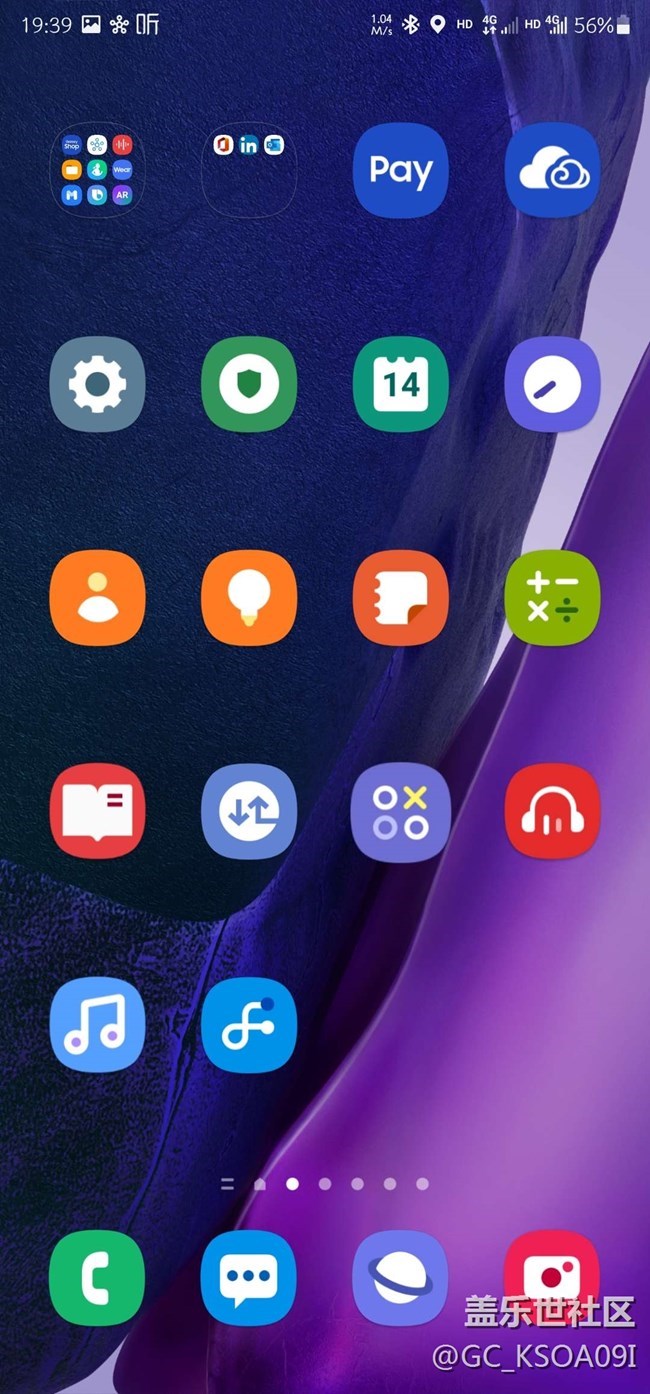The image size is (650, 1394).
Task: Open the Samsung Pay app
Action: coord(401,171)
